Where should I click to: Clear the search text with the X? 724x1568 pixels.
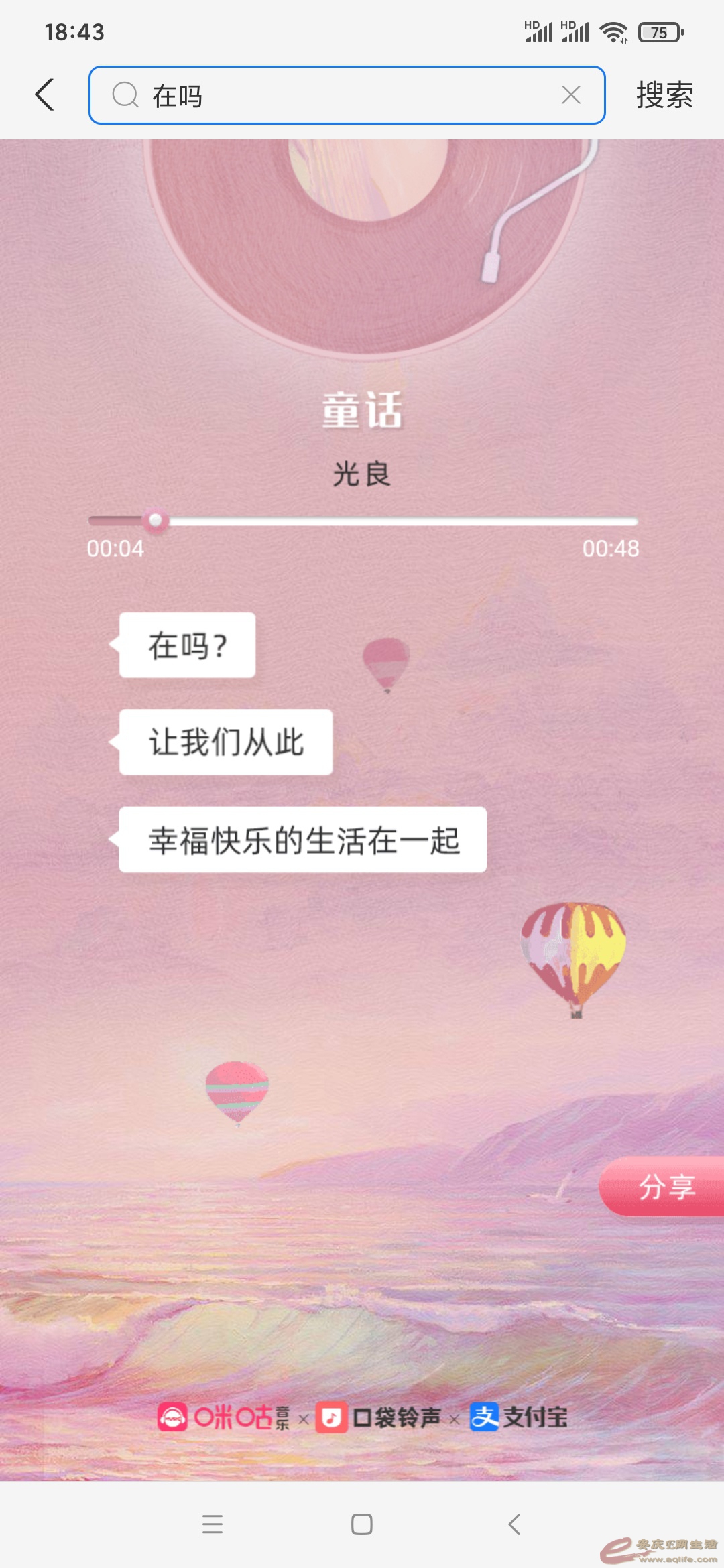click(x=570, y=95)
